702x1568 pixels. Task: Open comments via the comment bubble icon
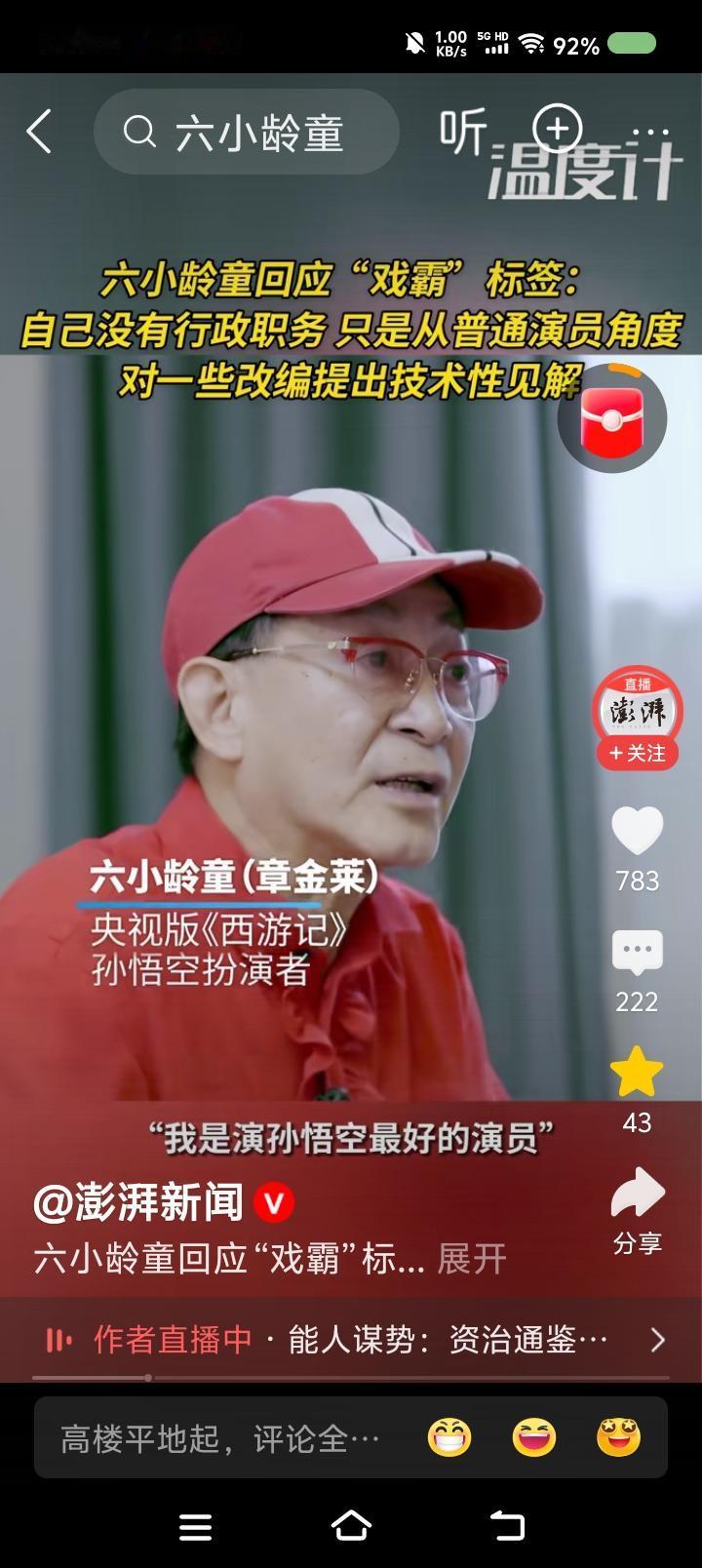tap(639, 954)
